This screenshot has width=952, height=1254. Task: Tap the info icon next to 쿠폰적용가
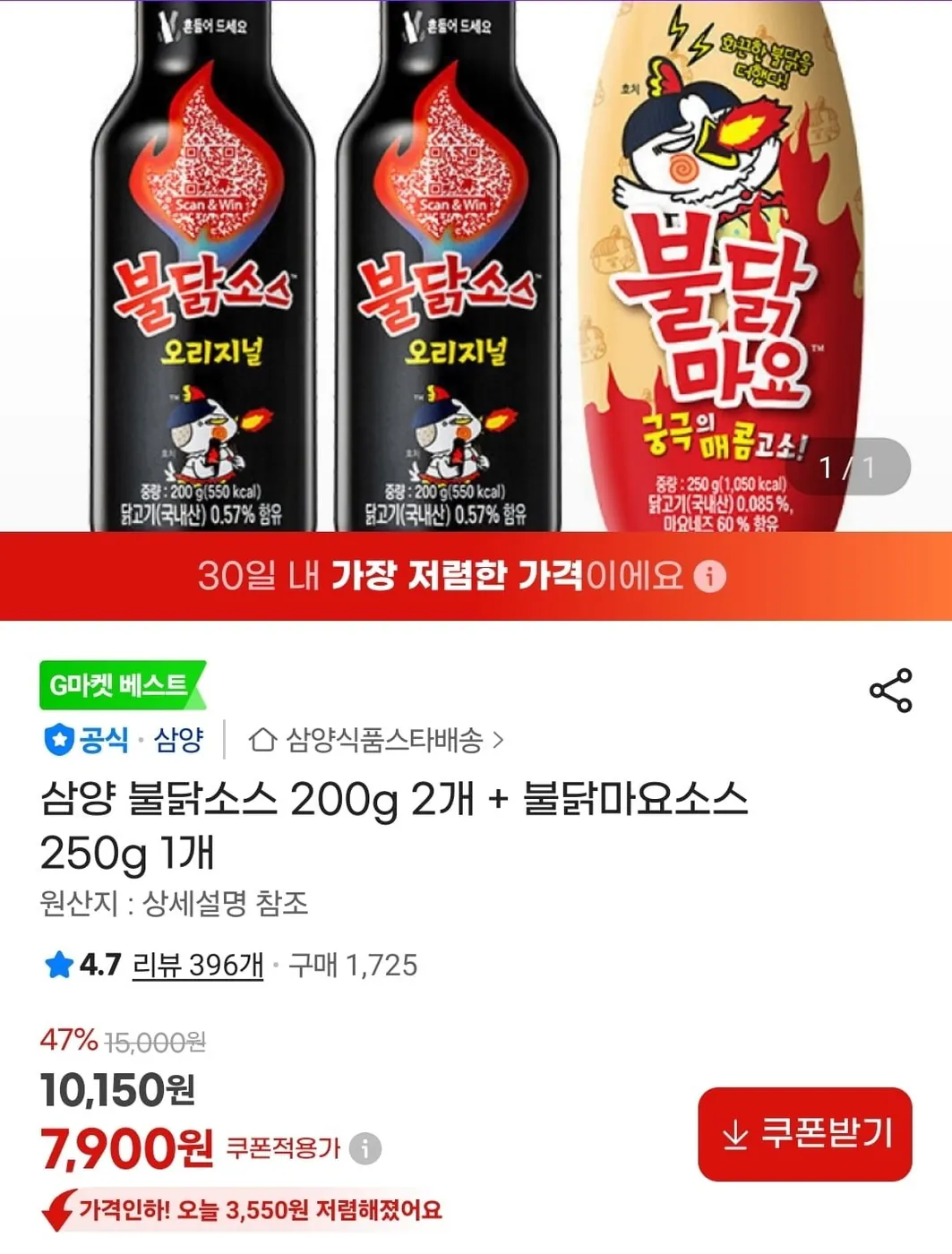(x=365, y=1148)
